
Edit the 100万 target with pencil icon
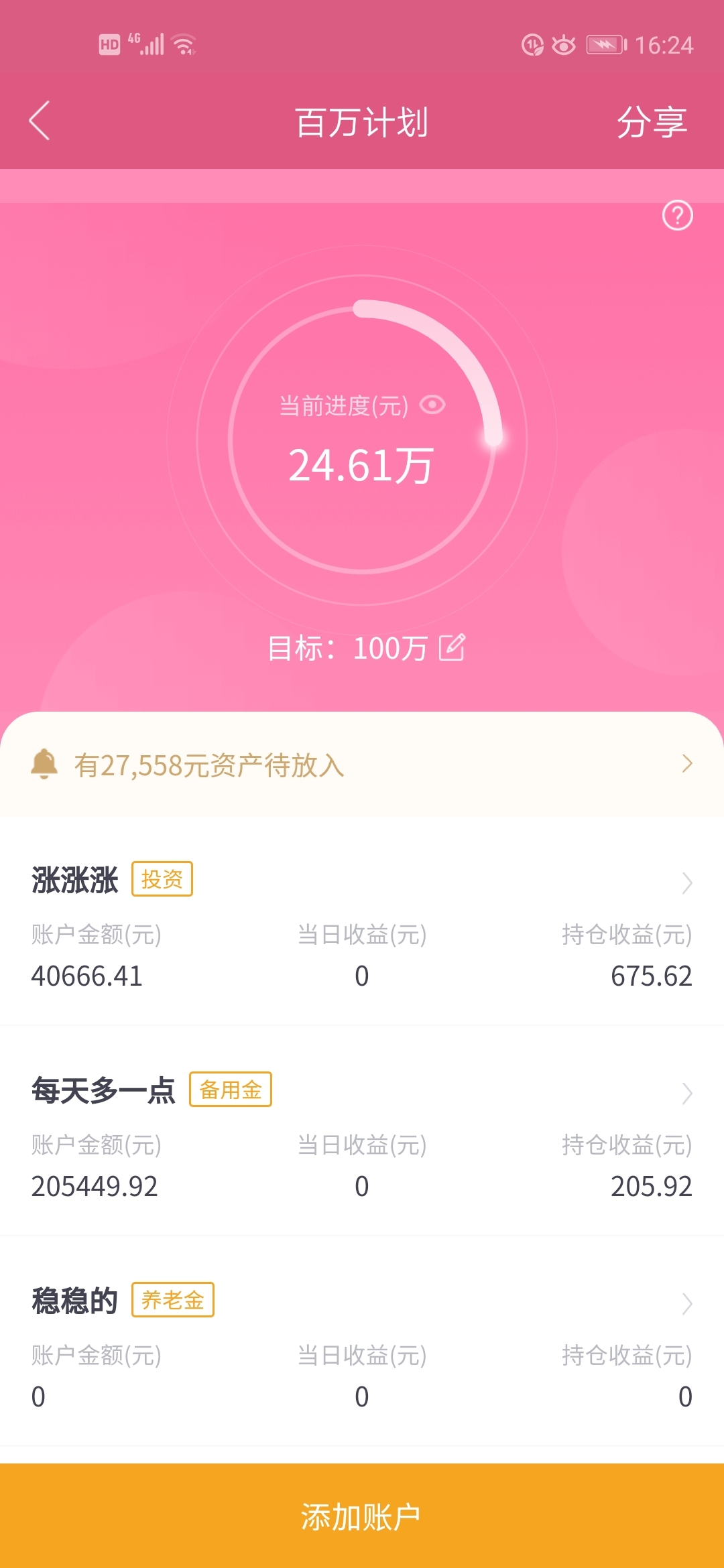click(452, 647)
